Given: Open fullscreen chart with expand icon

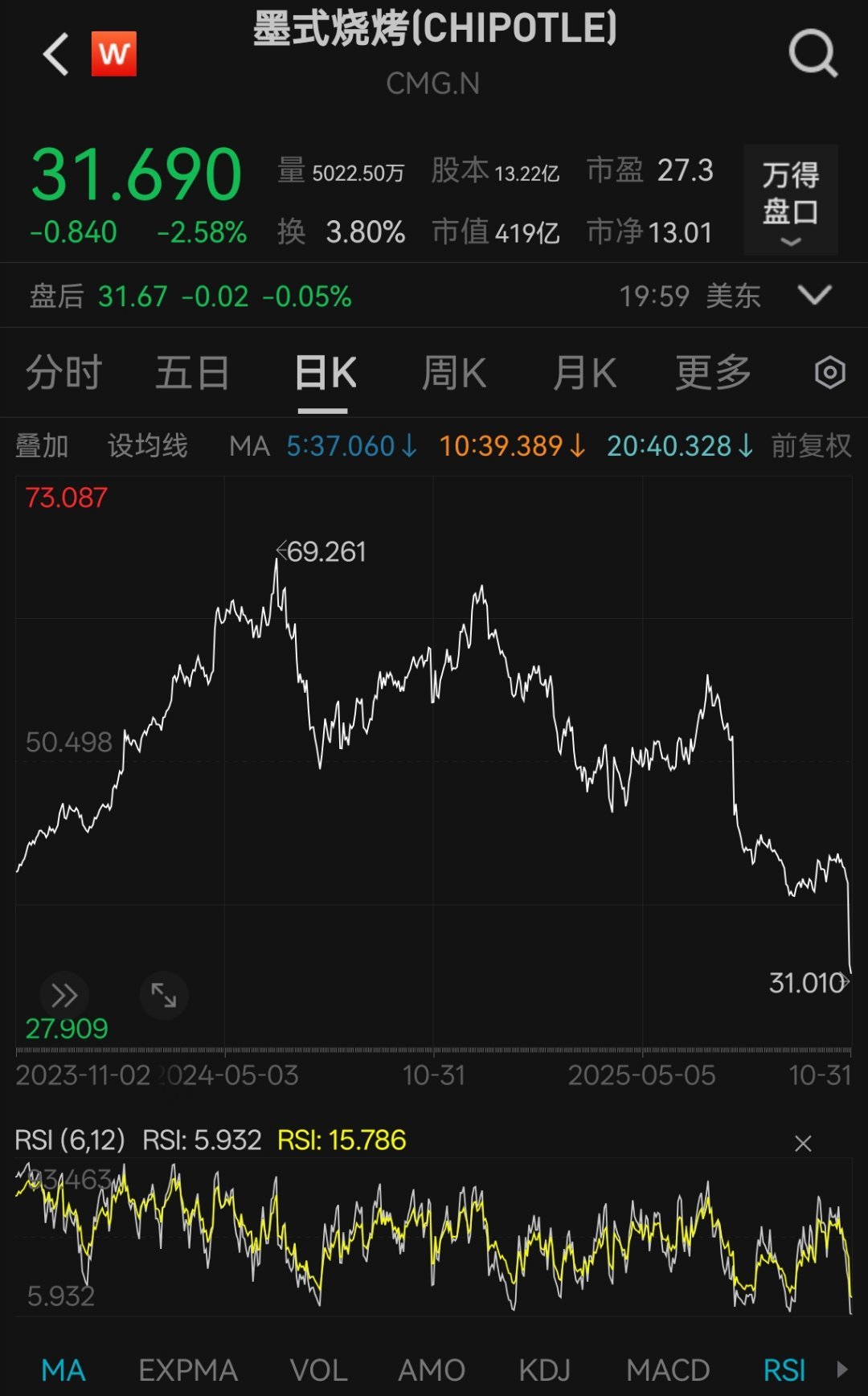Looking at the screenshot, I should (x=165, y=996).
